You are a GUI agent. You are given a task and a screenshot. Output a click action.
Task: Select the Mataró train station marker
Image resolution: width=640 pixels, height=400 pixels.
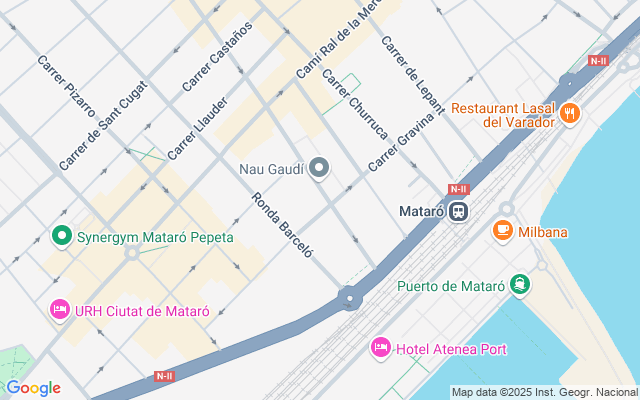pyautogui.click(x=458, y=211)
